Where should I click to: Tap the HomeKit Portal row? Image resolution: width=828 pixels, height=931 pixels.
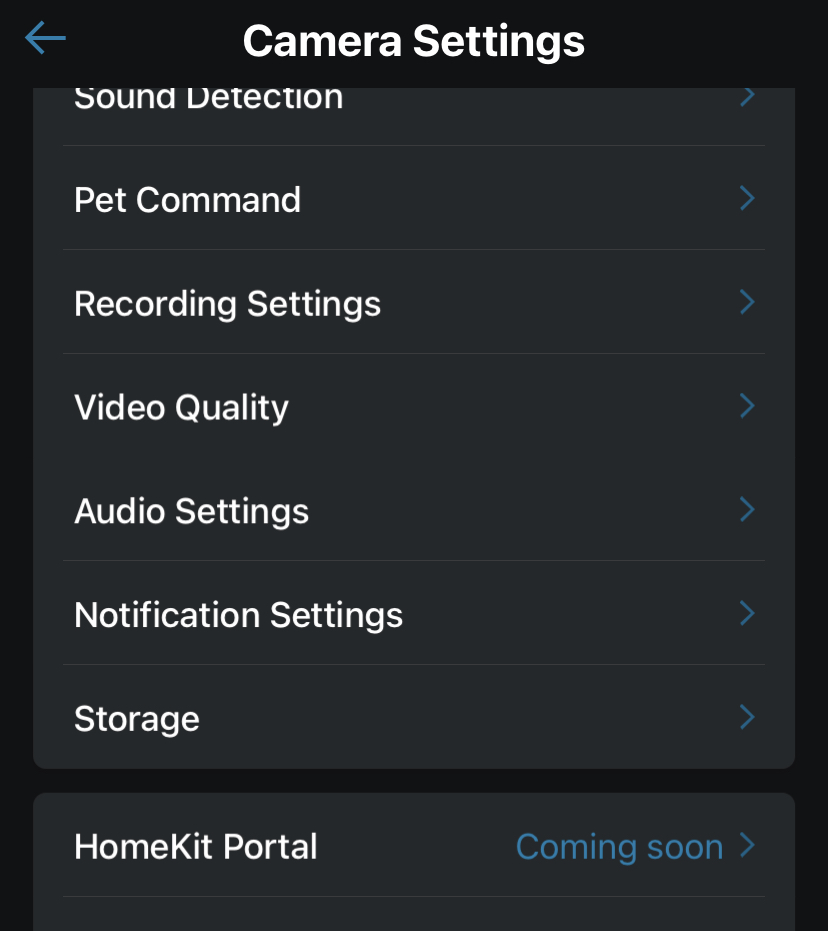413,846
